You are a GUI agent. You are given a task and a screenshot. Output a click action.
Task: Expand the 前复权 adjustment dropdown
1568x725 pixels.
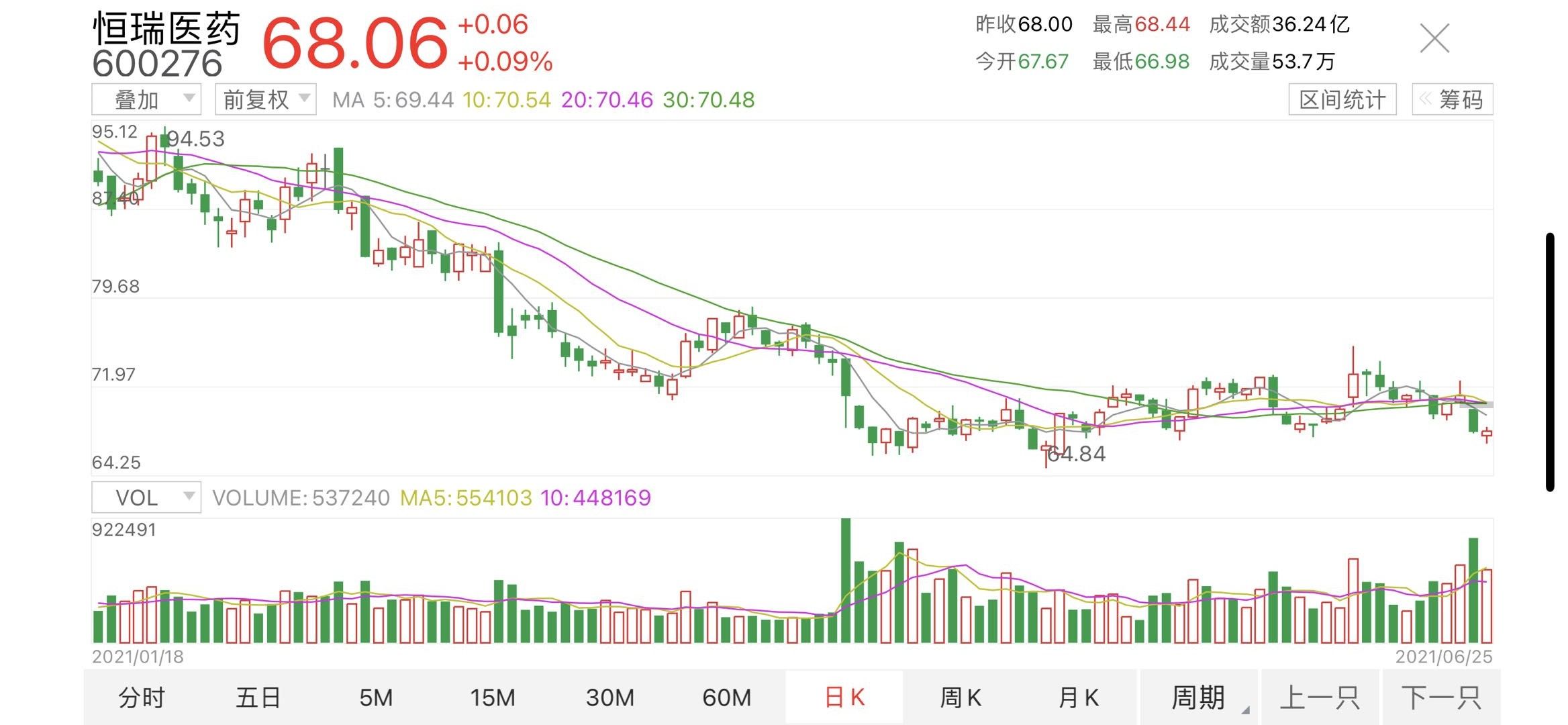265,100
